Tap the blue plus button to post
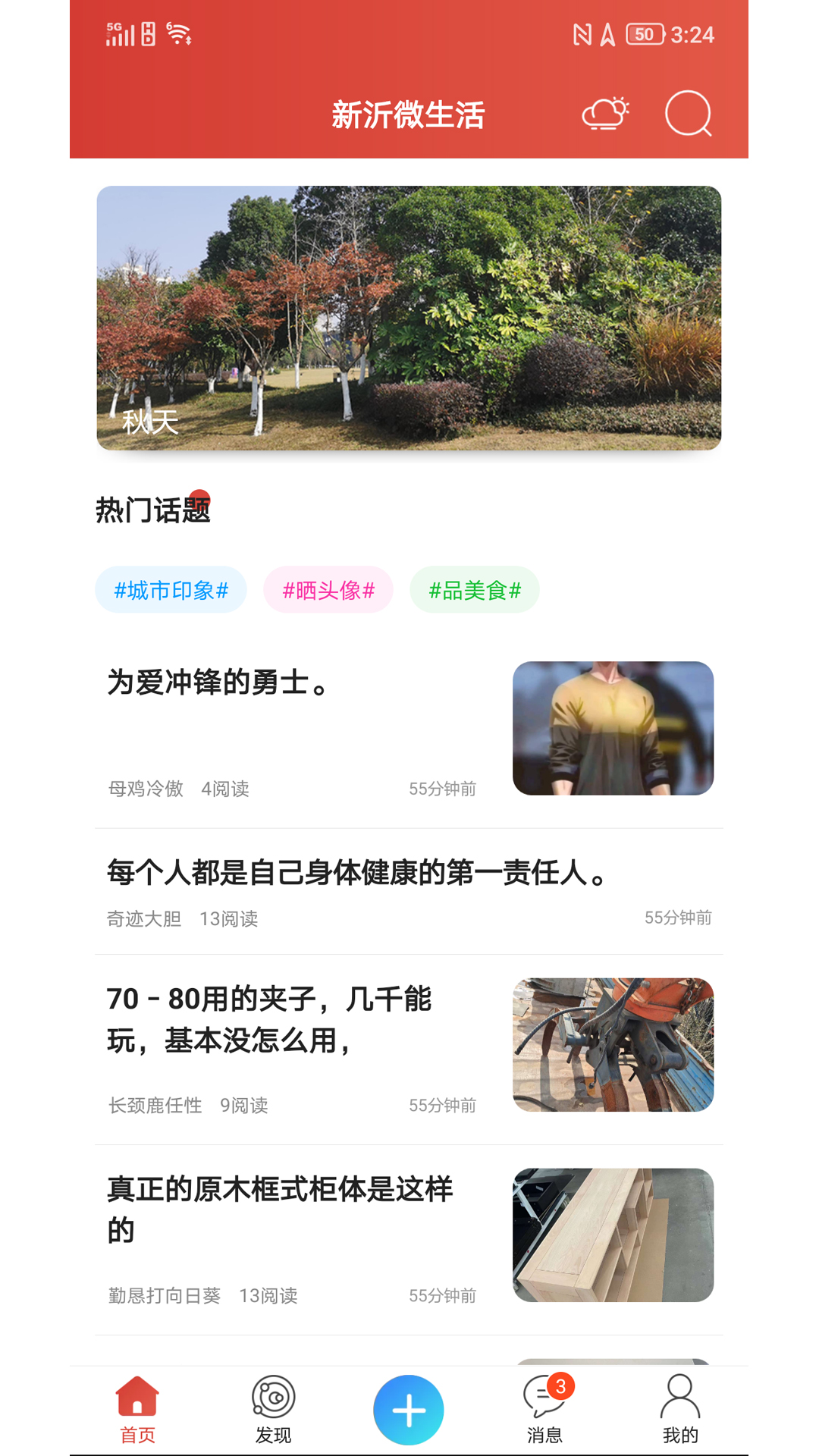This screenshot has width=819, height=1456. pyautogui.click(x=409, y=1410)
